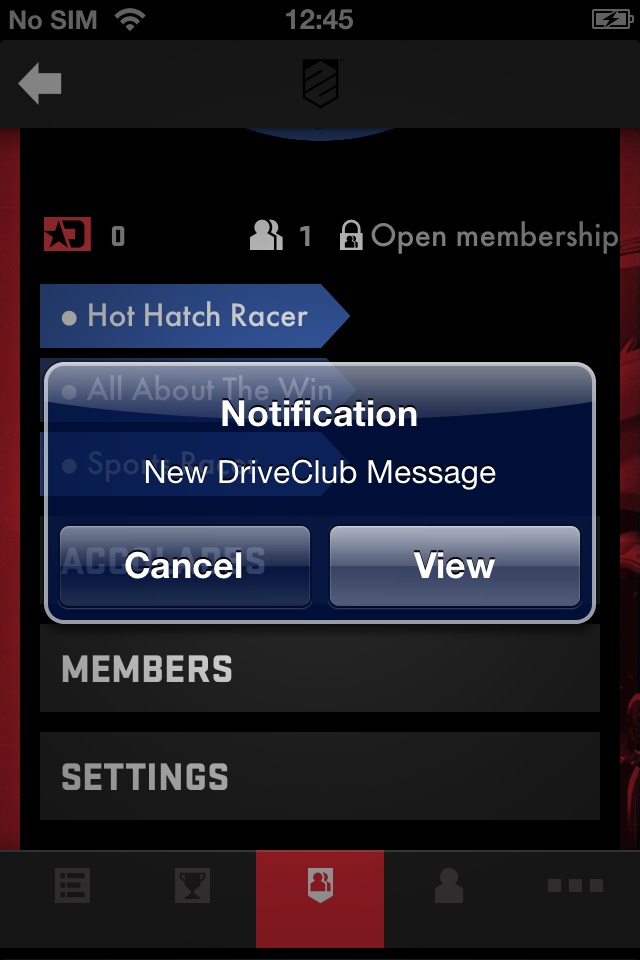Open the club Settings row
The width and height of the screenshot is (640, 960).
click(x=320, y=776)
